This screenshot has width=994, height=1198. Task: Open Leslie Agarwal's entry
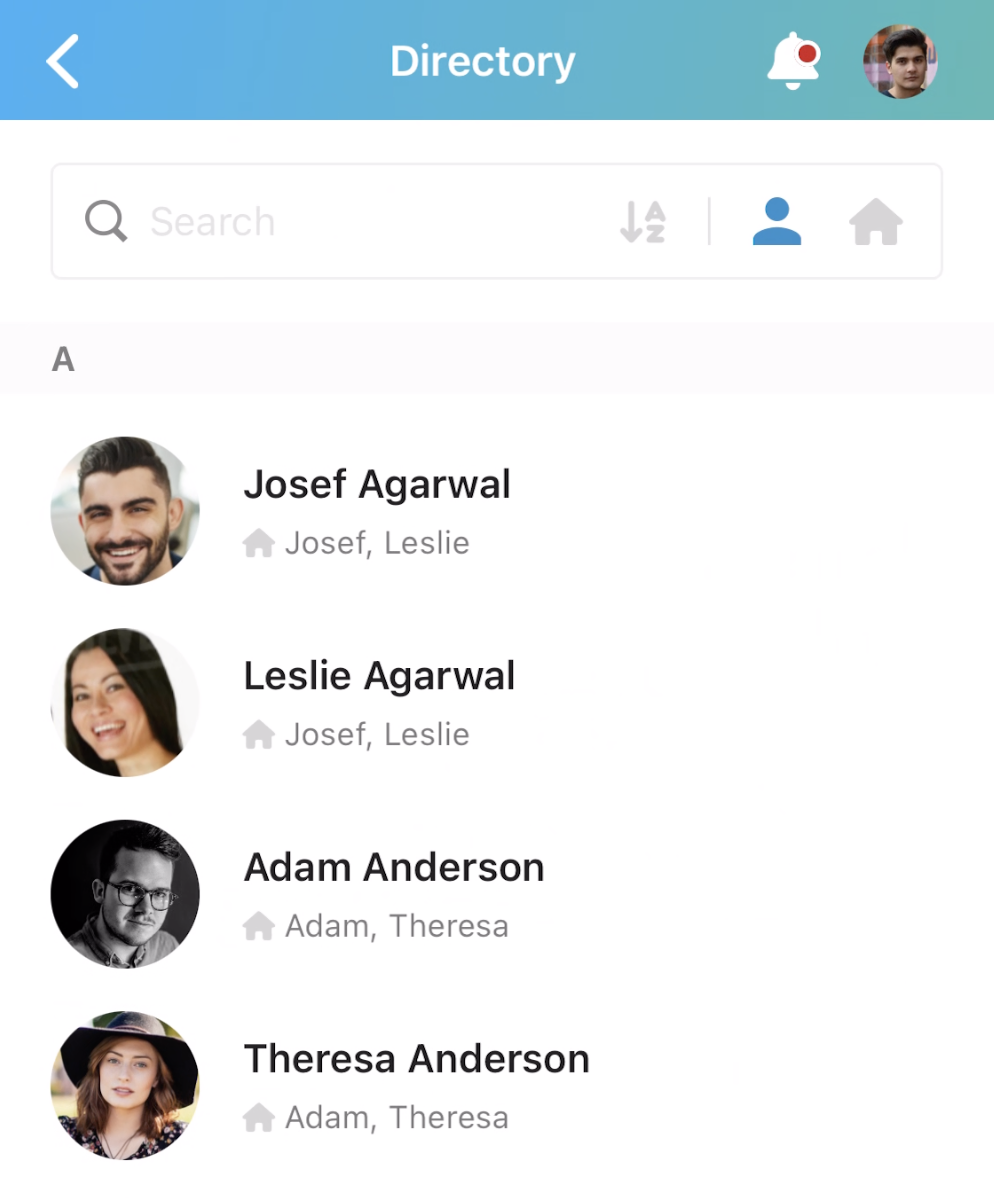[379, 677]
